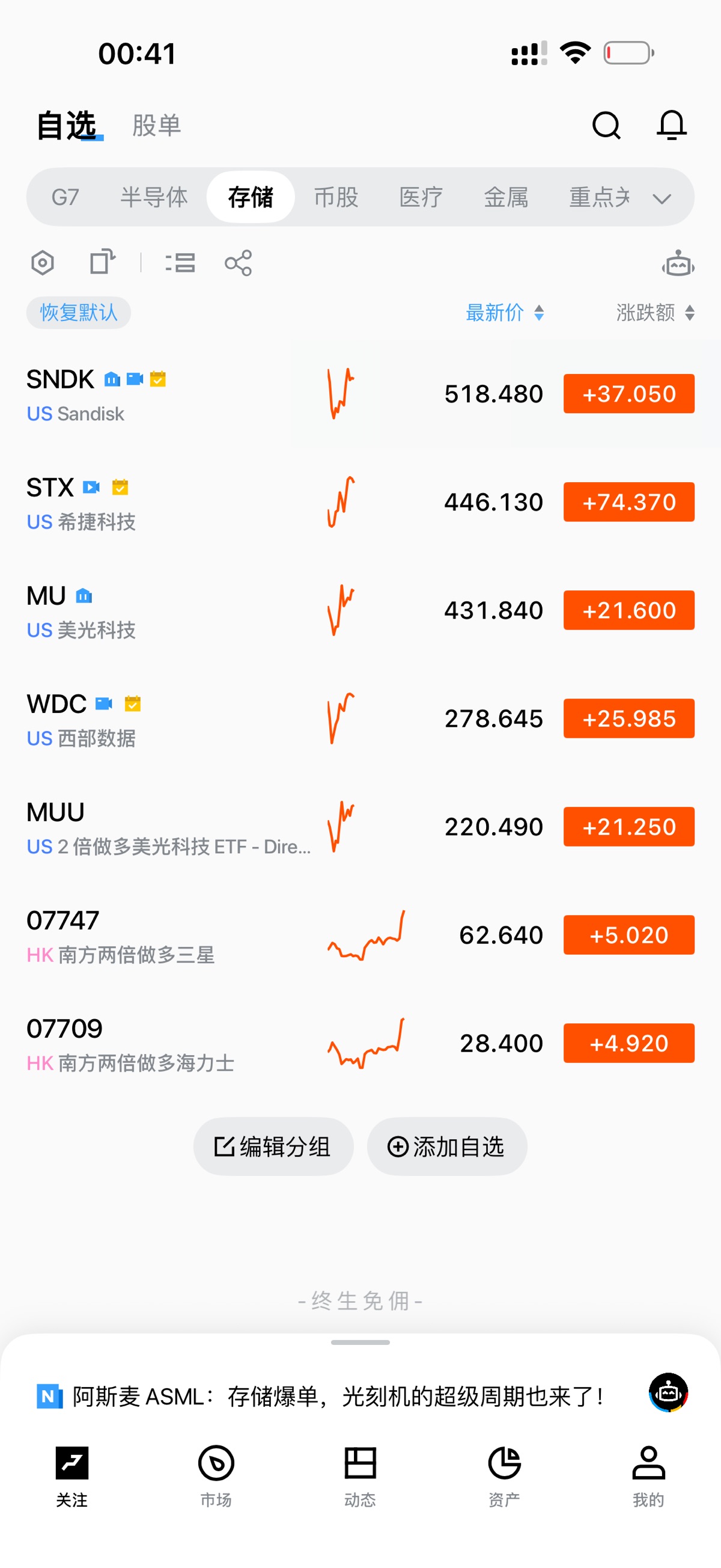This screenshot has height=1568, width=721.
Task: Select the 半导体 watchlist group
Action: pyautogui.click(x=154, y=197)
